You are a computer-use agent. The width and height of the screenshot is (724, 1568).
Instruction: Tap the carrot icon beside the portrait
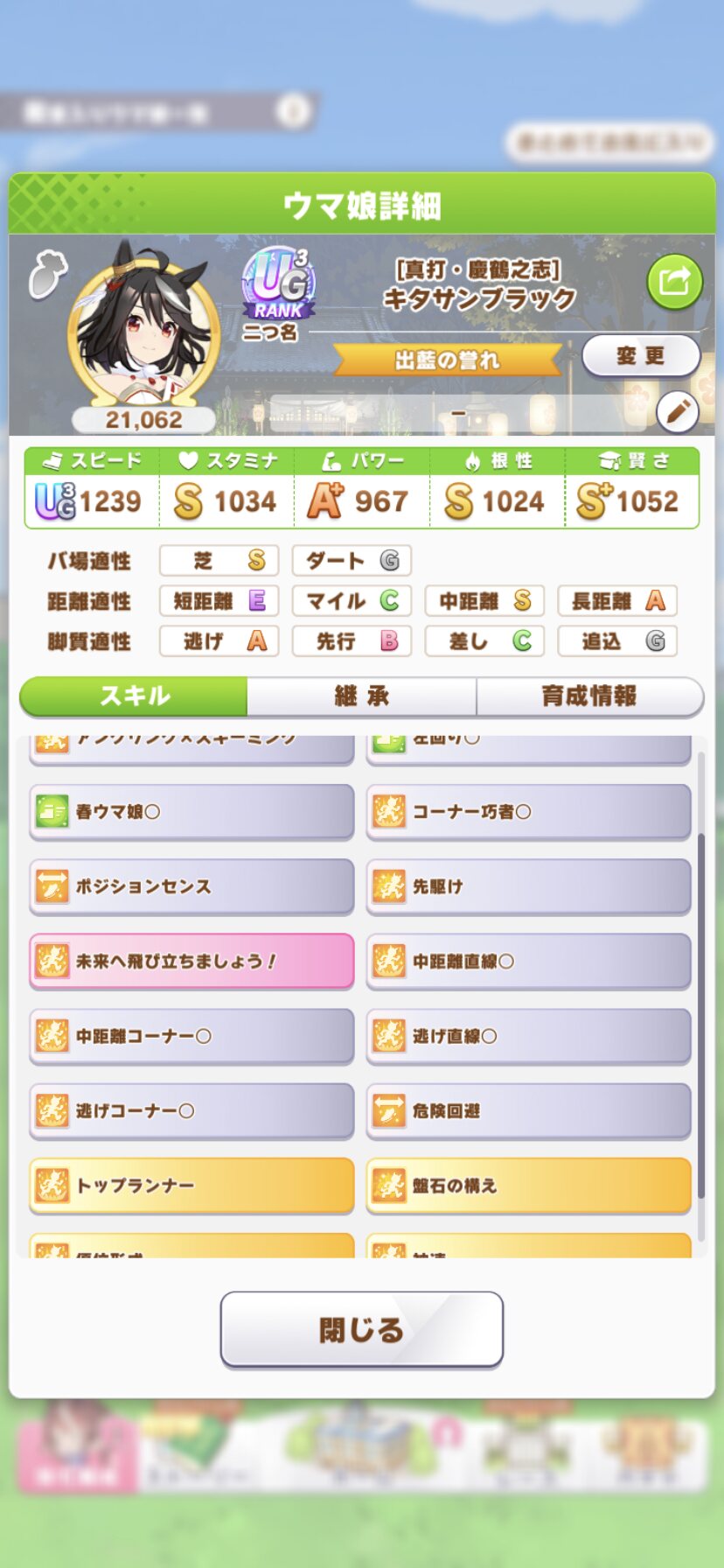[x=47, y=275]
